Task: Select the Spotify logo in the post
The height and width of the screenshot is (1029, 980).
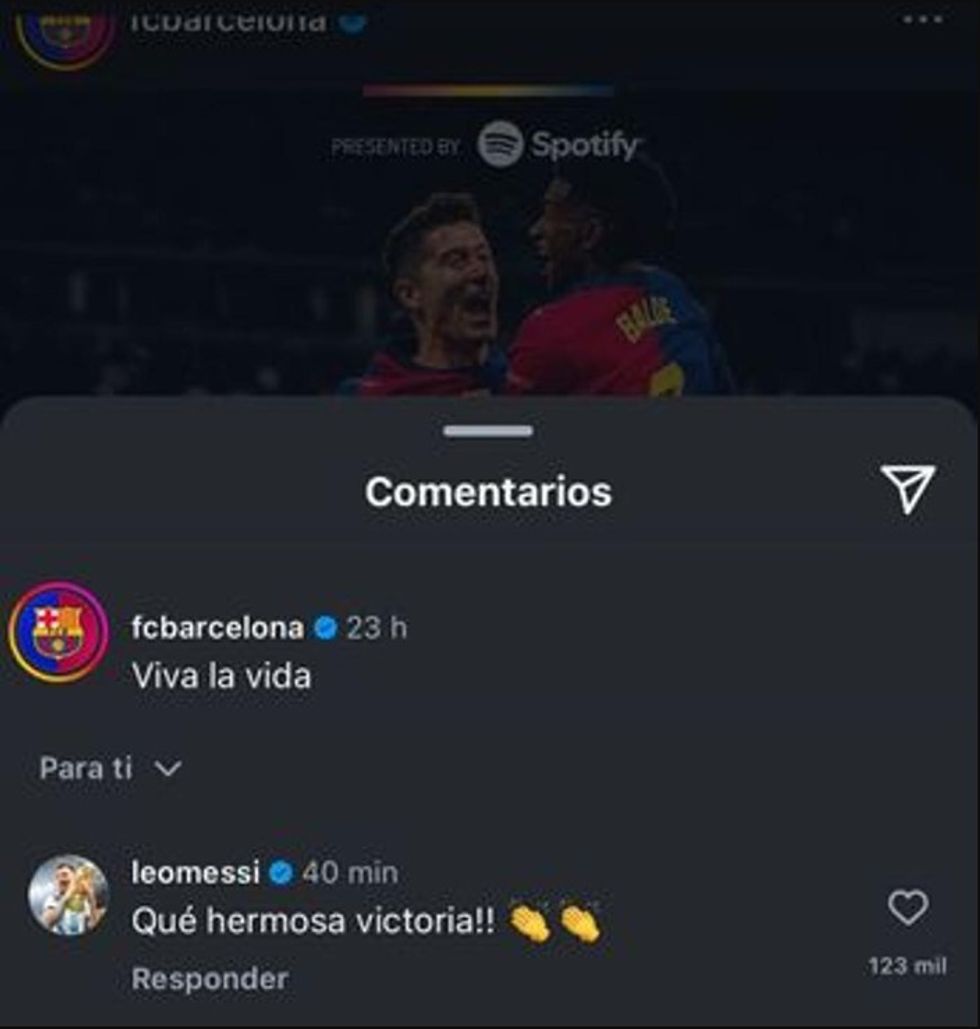Action: click(x=497, y=144)
